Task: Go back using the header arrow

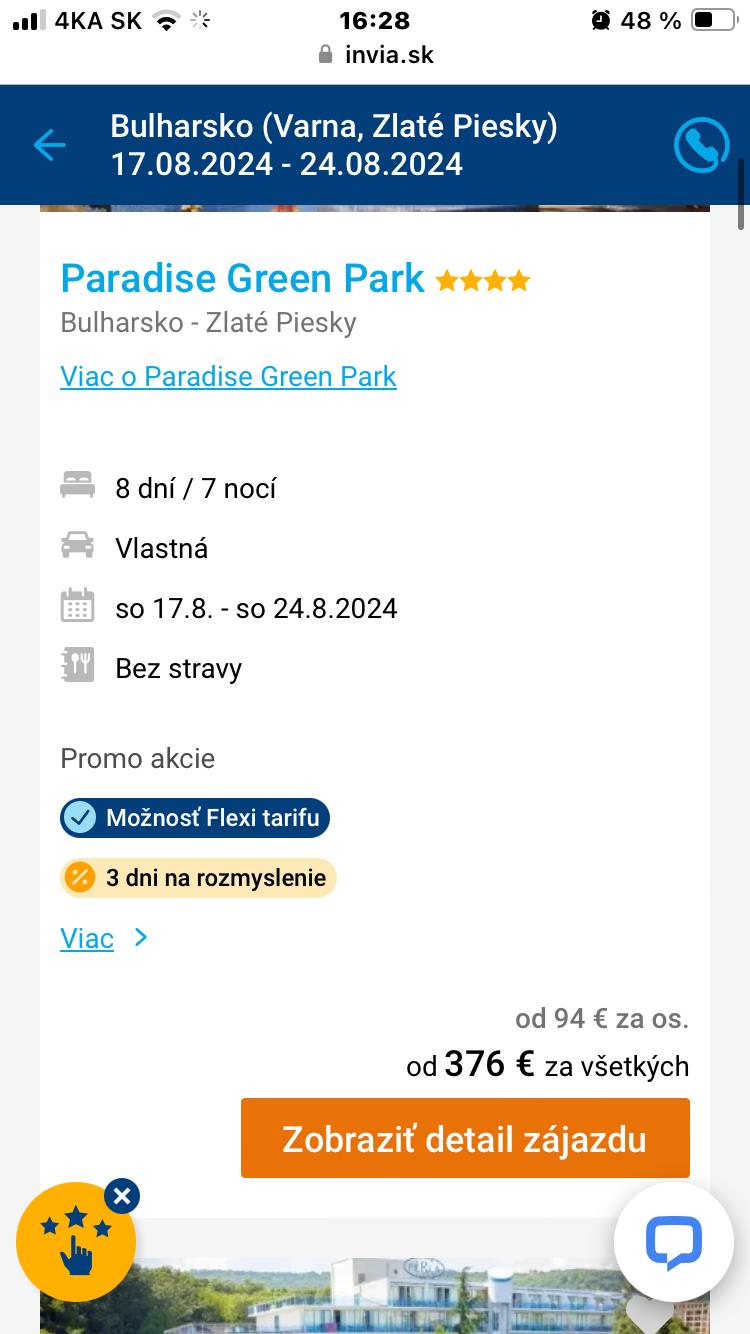Action: [x=49, y=146]
